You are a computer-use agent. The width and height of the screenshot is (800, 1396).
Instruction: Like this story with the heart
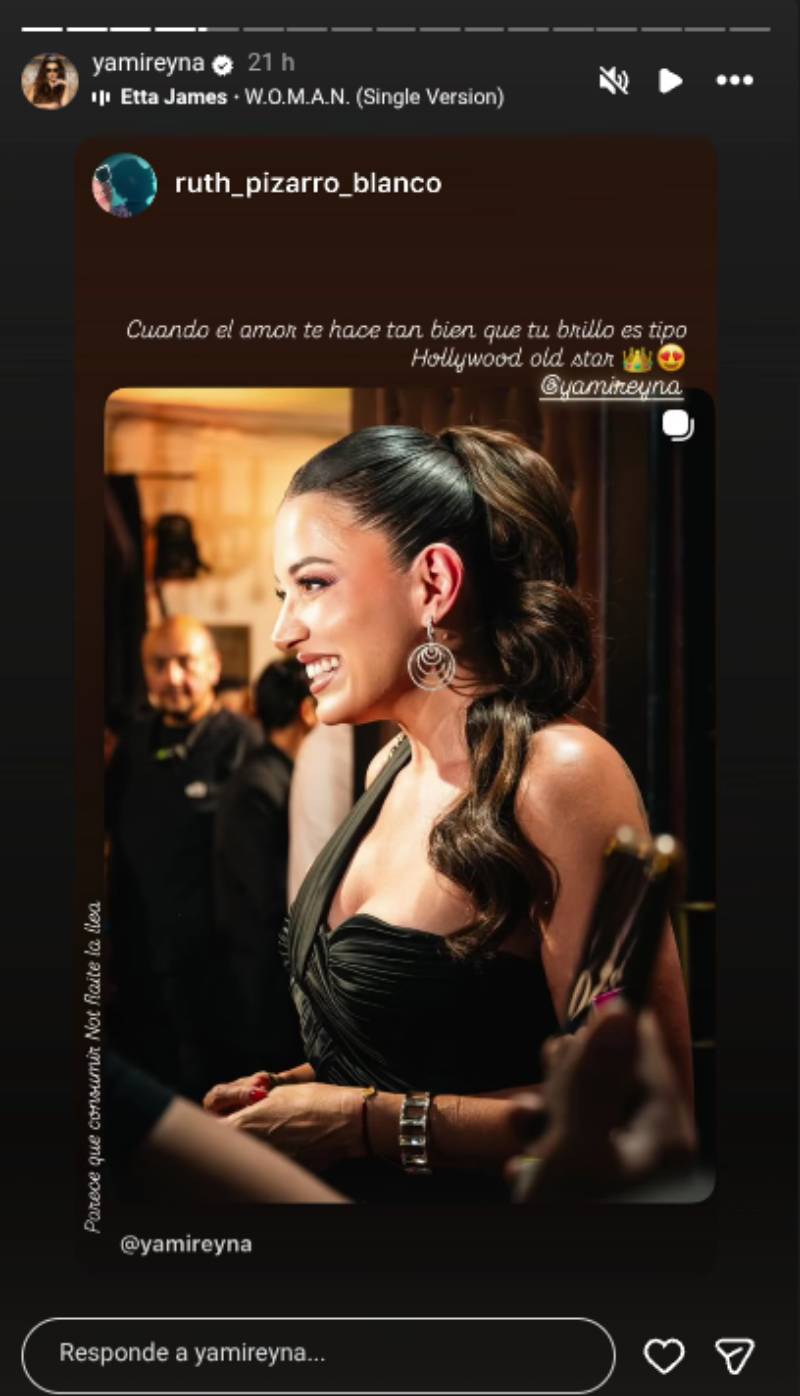pos(663,1356)
